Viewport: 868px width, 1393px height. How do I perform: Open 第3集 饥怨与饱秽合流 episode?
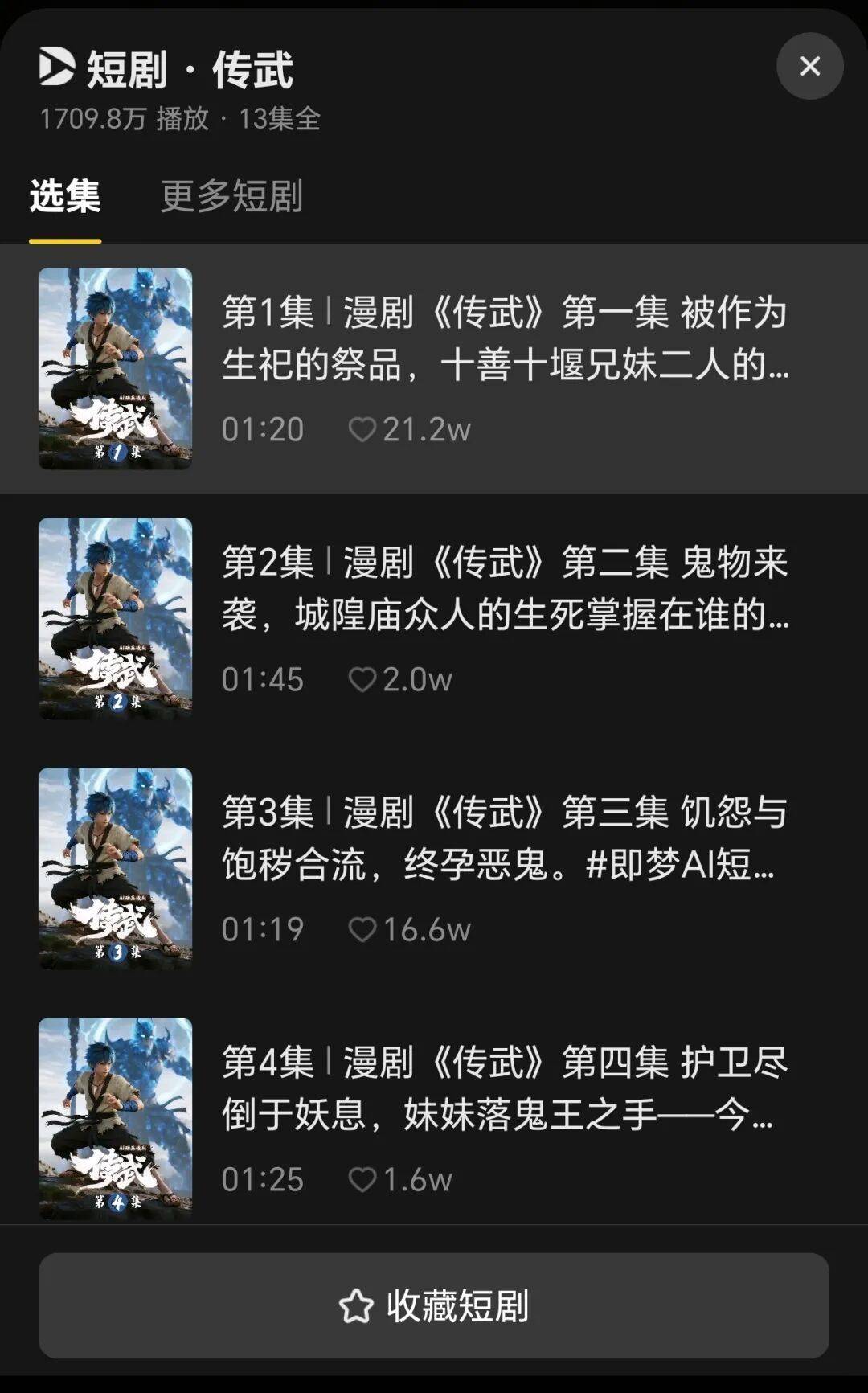coord(434,868)
